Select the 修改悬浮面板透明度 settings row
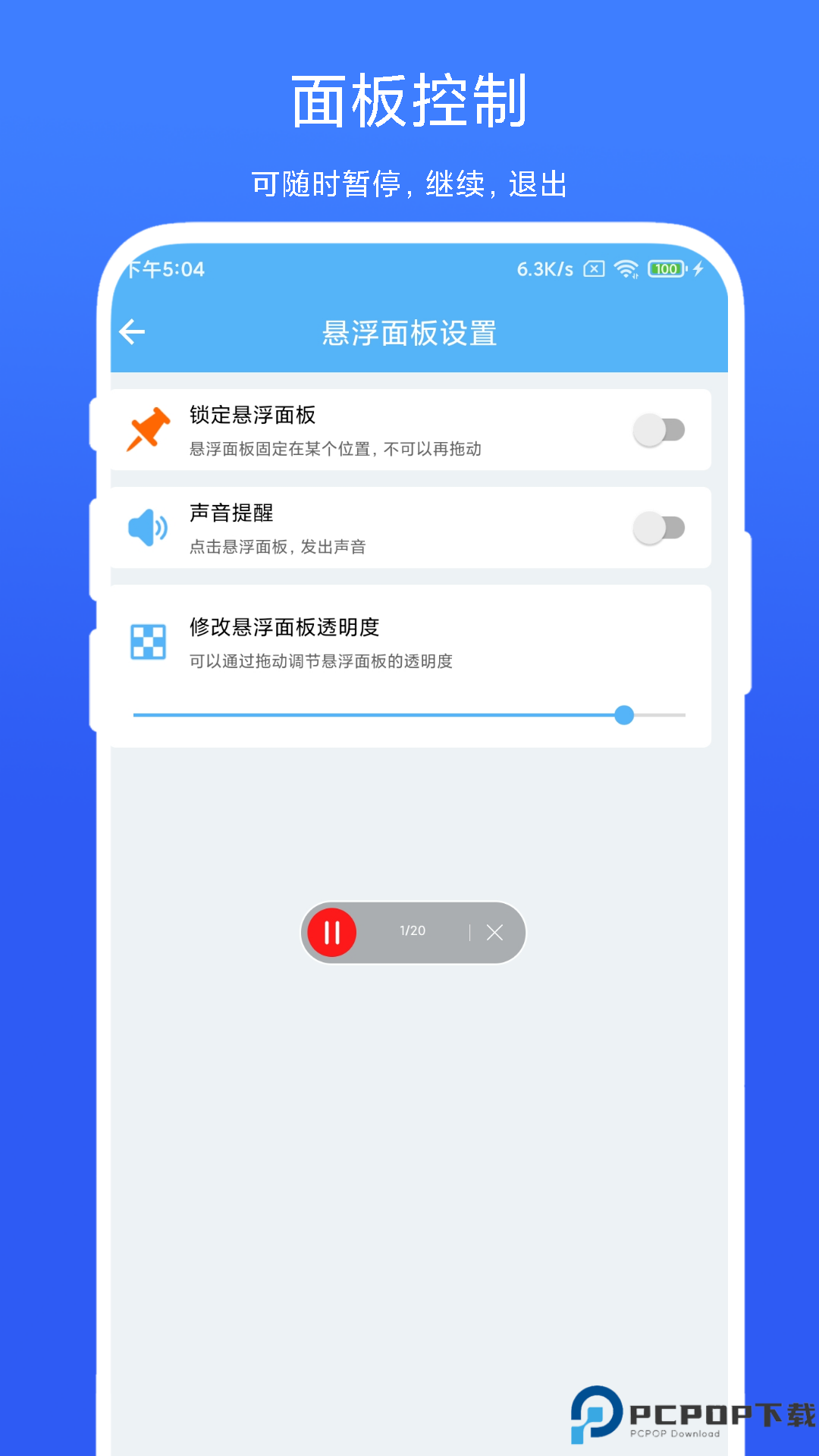This screenshot has width=819, height=1456. click(284, 627)
